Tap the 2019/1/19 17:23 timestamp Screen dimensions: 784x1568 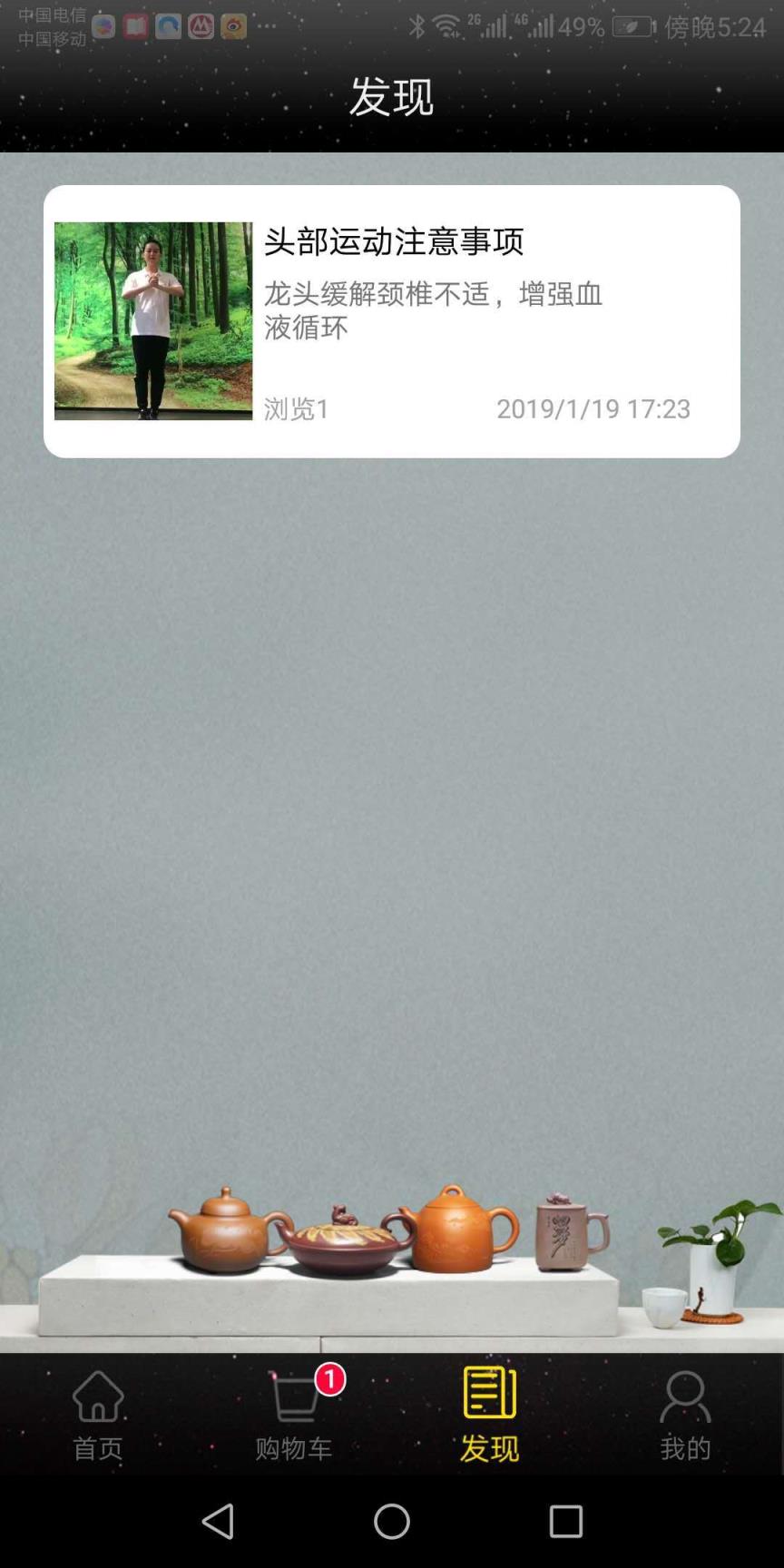click(594, 409)
